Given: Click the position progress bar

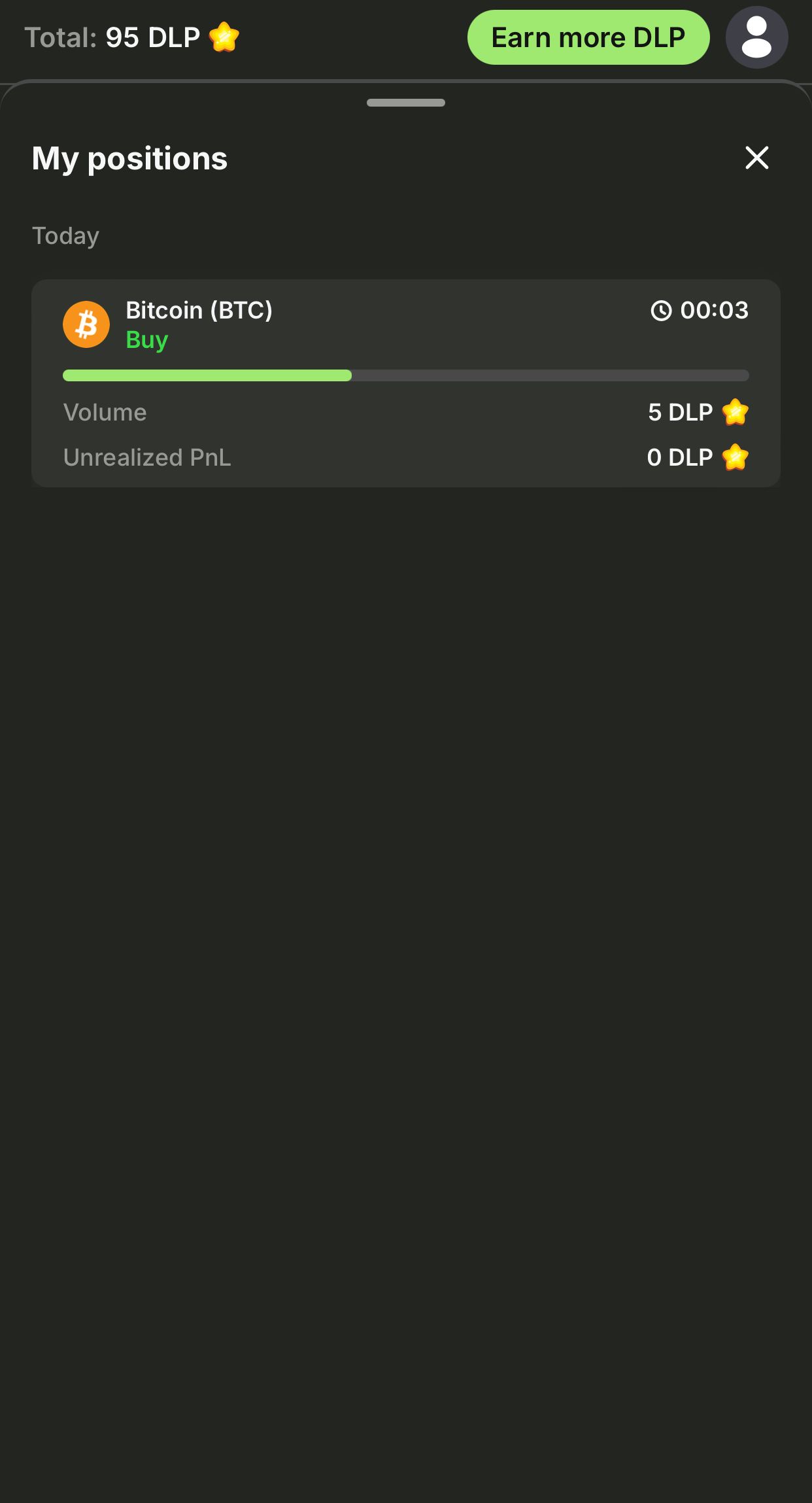Looking at the screenshot, I should click(x=405, y=375).
